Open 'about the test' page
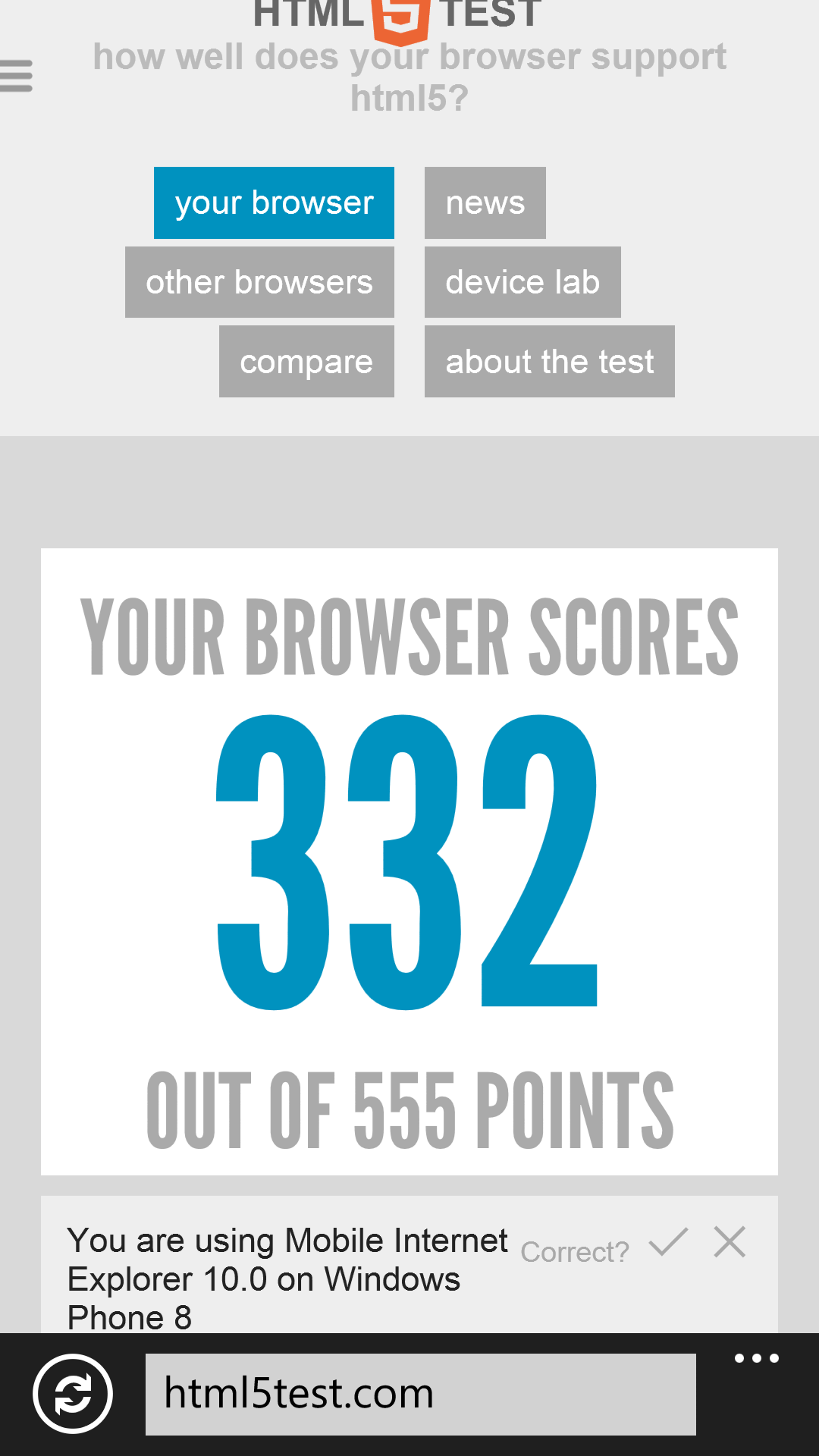 point(550,361)
